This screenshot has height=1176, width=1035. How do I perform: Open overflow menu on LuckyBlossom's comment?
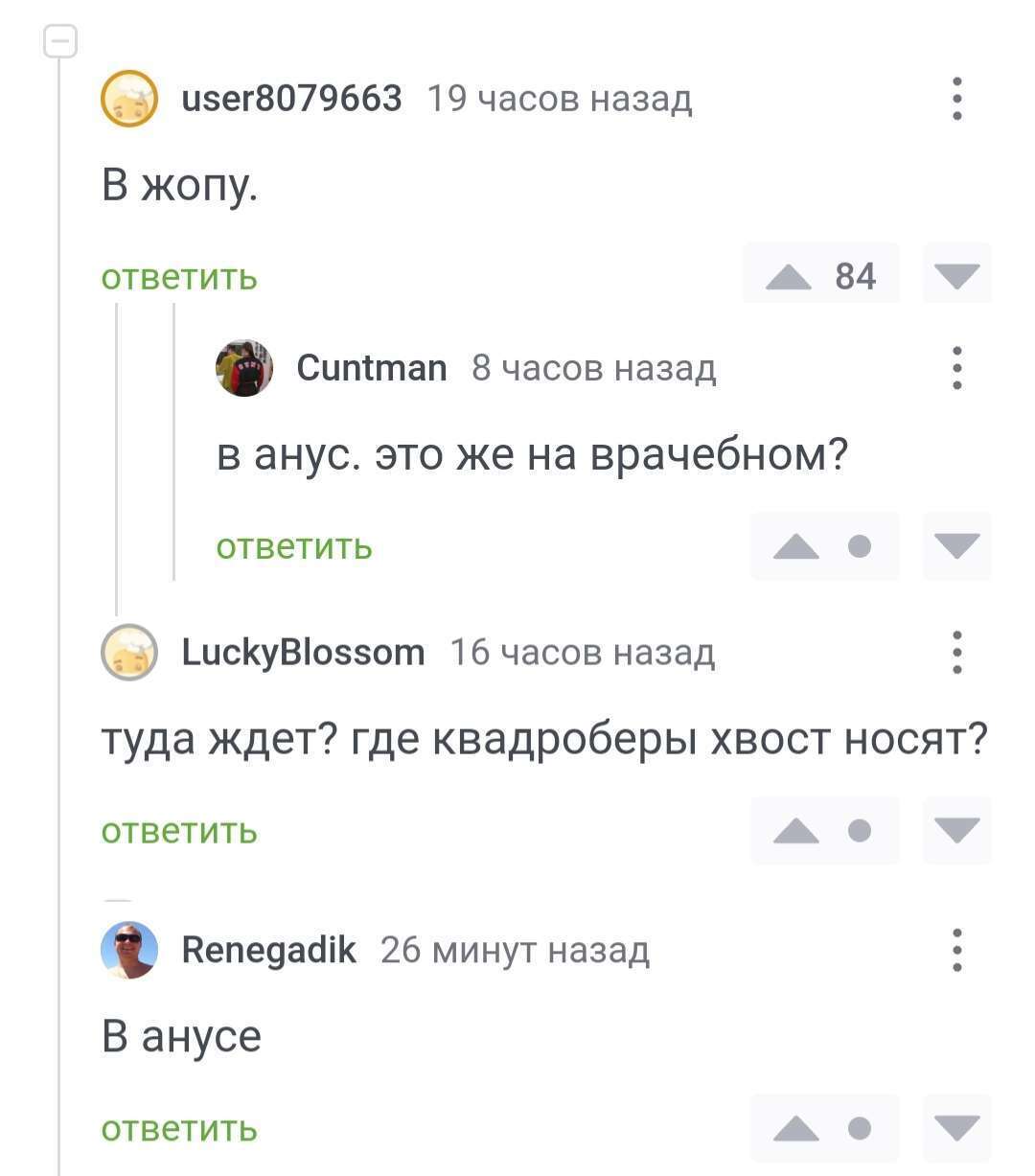click(956, 653)
